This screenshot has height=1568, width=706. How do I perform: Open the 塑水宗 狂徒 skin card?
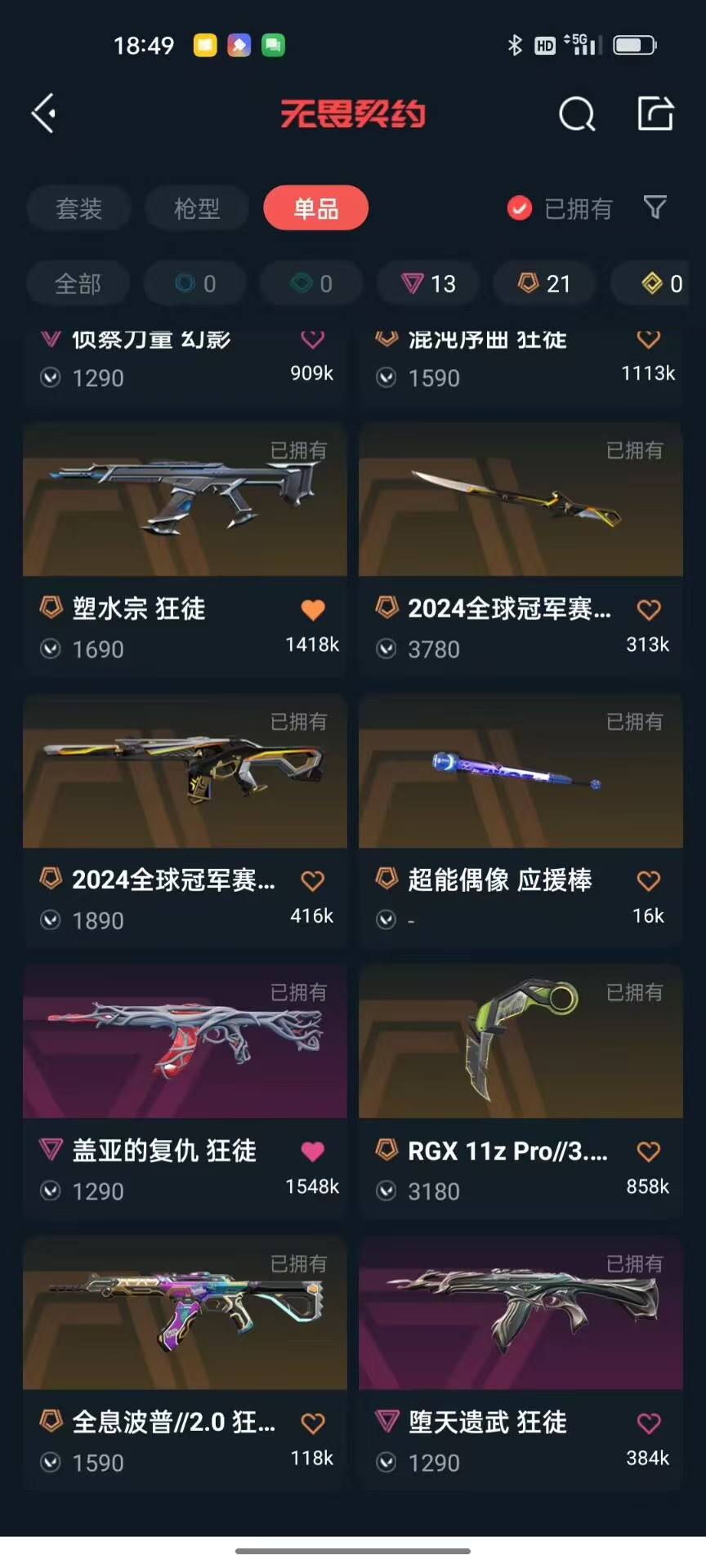pos(185,548)
